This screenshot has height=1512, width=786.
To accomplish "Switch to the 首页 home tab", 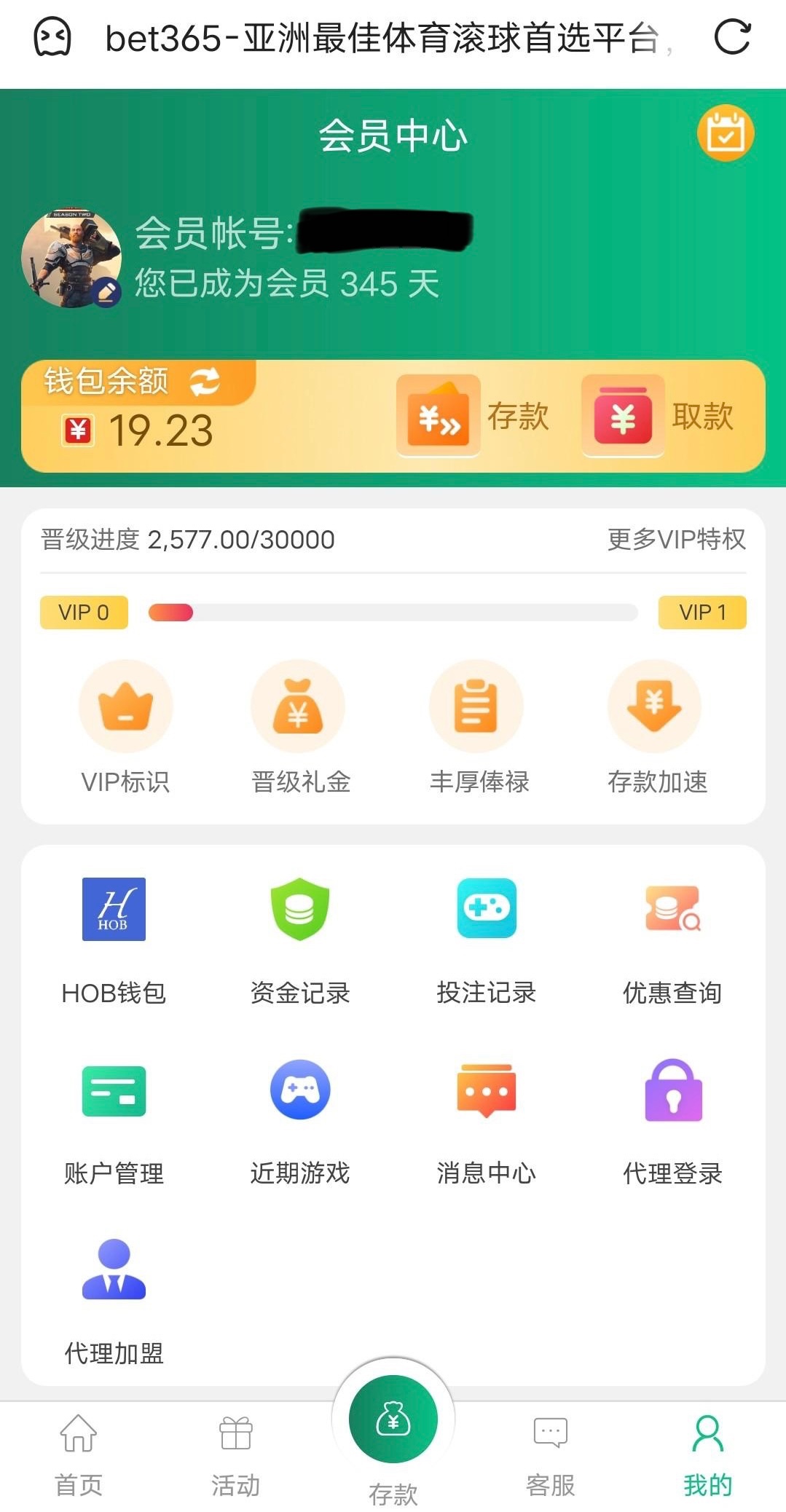I will (x=79, y=1454).
